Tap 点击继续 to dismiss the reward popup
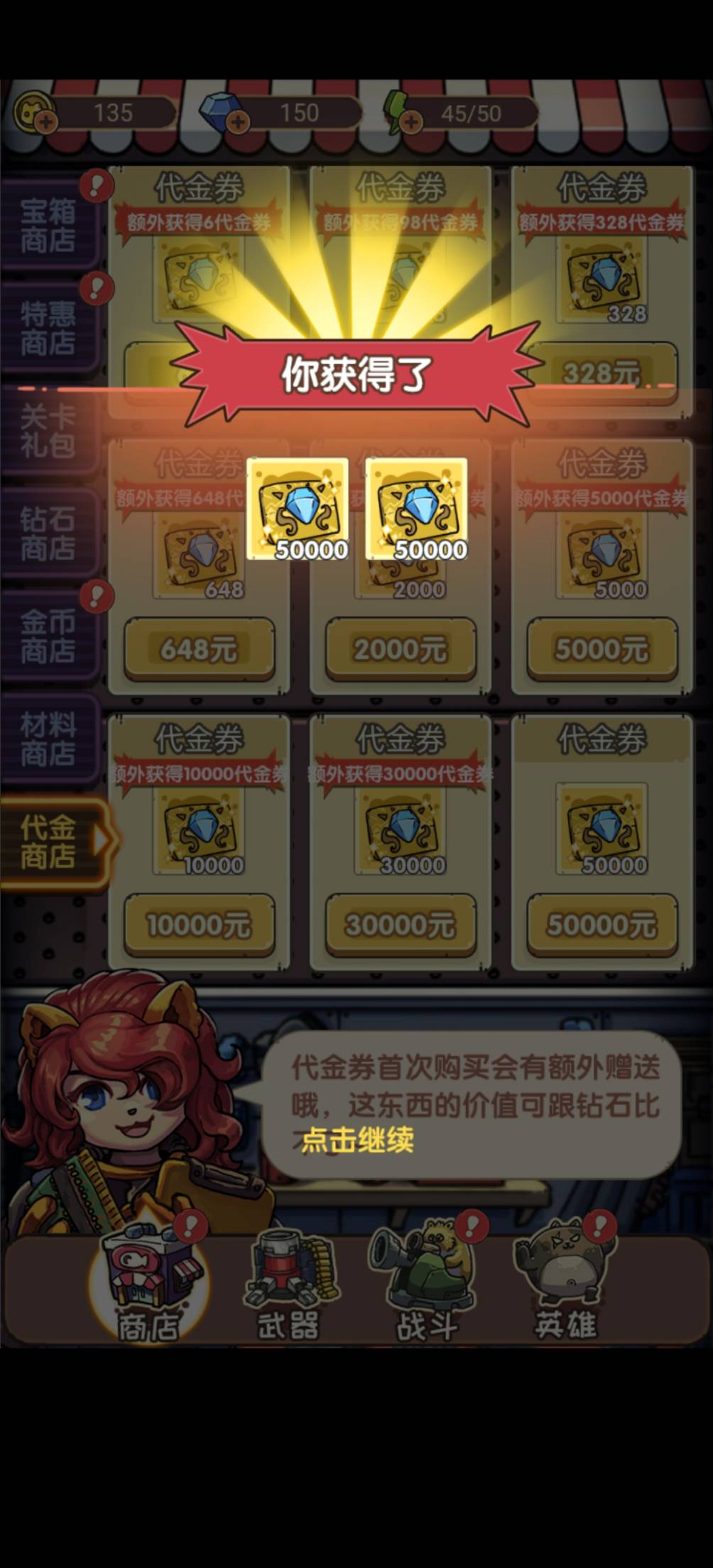Screen dimensions: 713x1568 (357, 1141)
